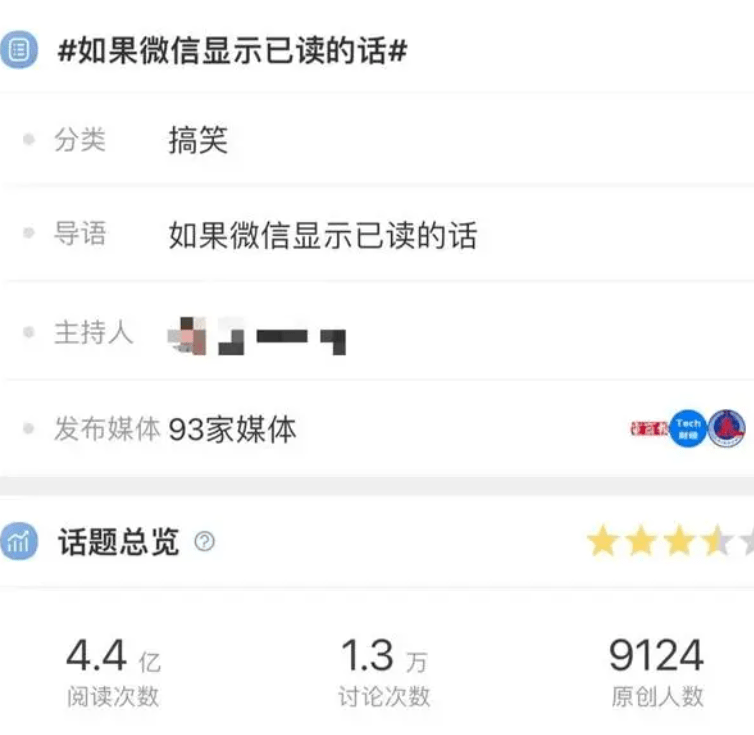Viewport: 754px width, 735px height.
Task: Open the help icon beside 话题总览
Action: tap(204, 542)
